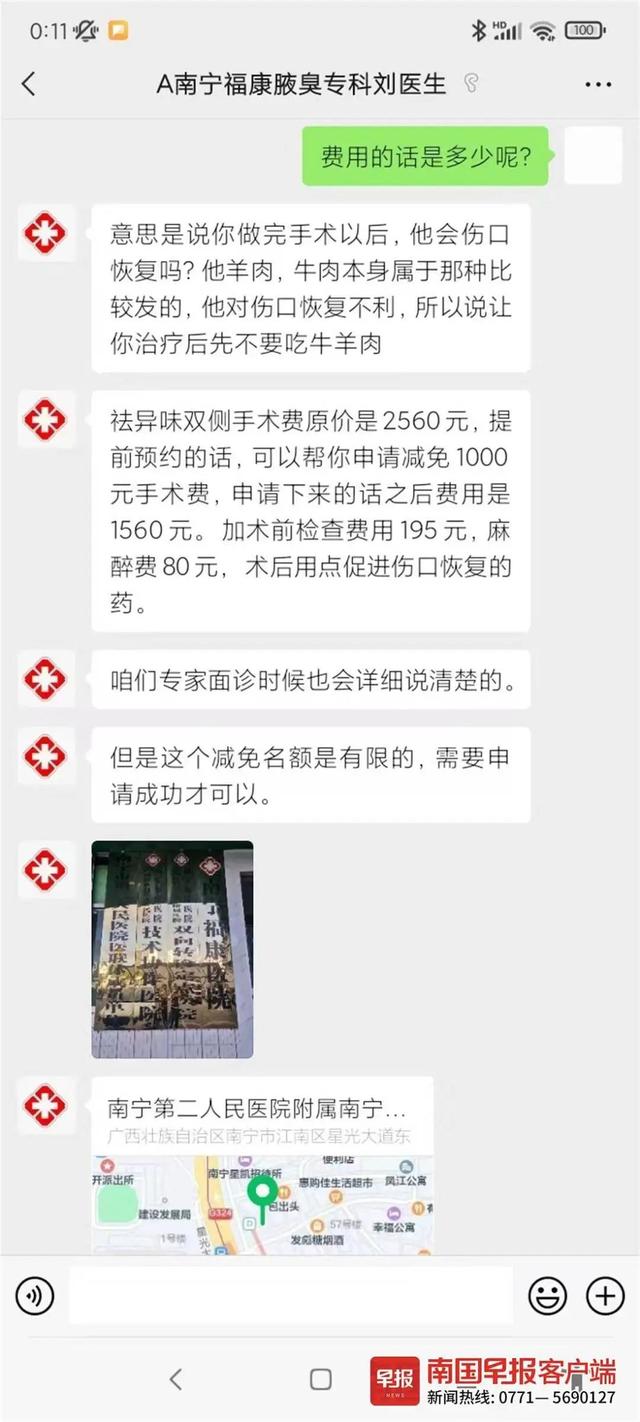Tap the message text field
The image size is (640, 1422).
pyautogui.click(x=291, y=1295)
